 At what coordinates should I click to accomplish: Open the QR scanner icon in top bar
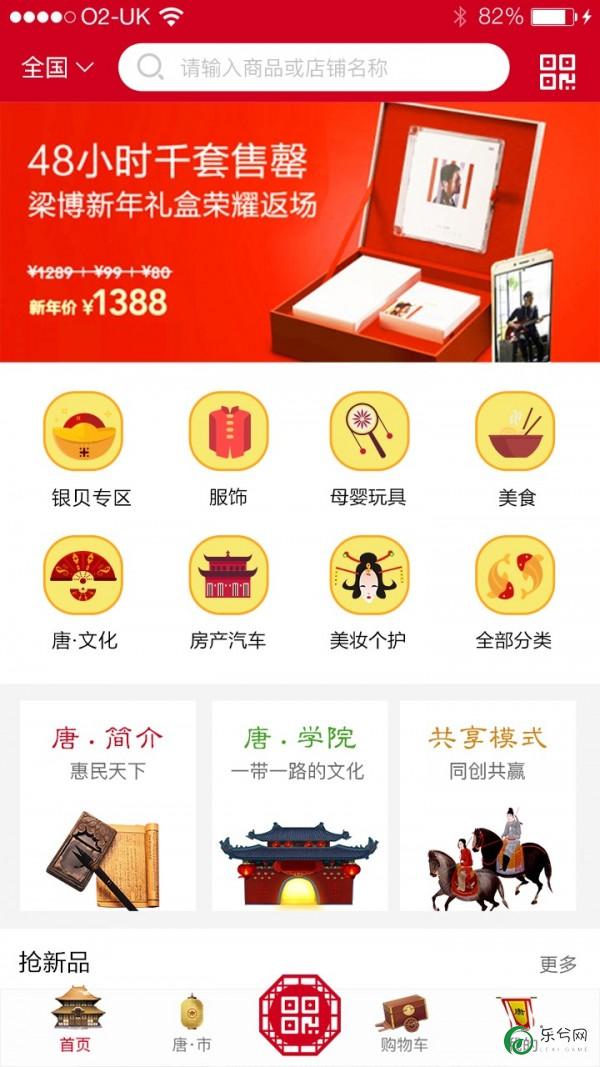click(x=557, y=71)
